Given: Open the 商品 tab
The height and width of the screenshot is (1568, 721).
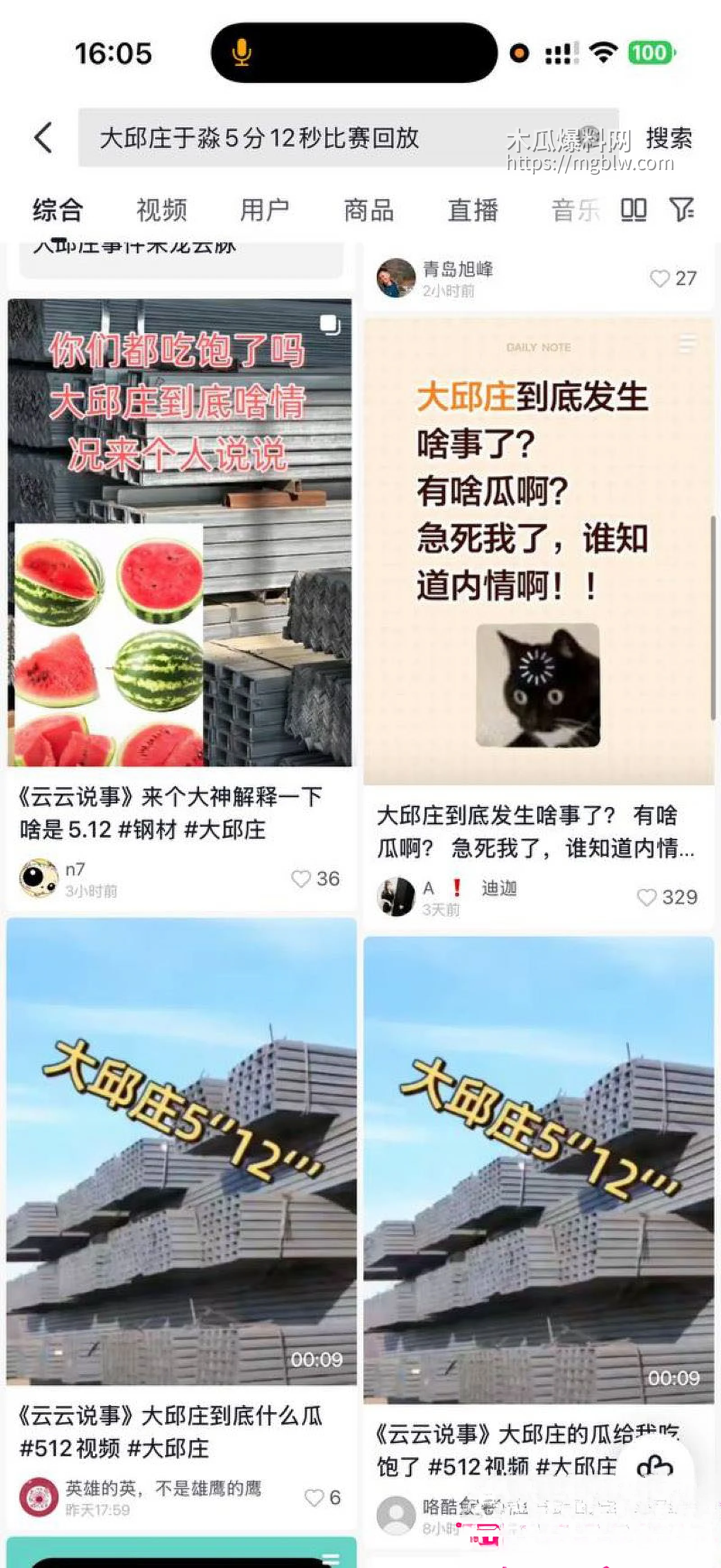Looking at the screenshot, I should (369, 210).
